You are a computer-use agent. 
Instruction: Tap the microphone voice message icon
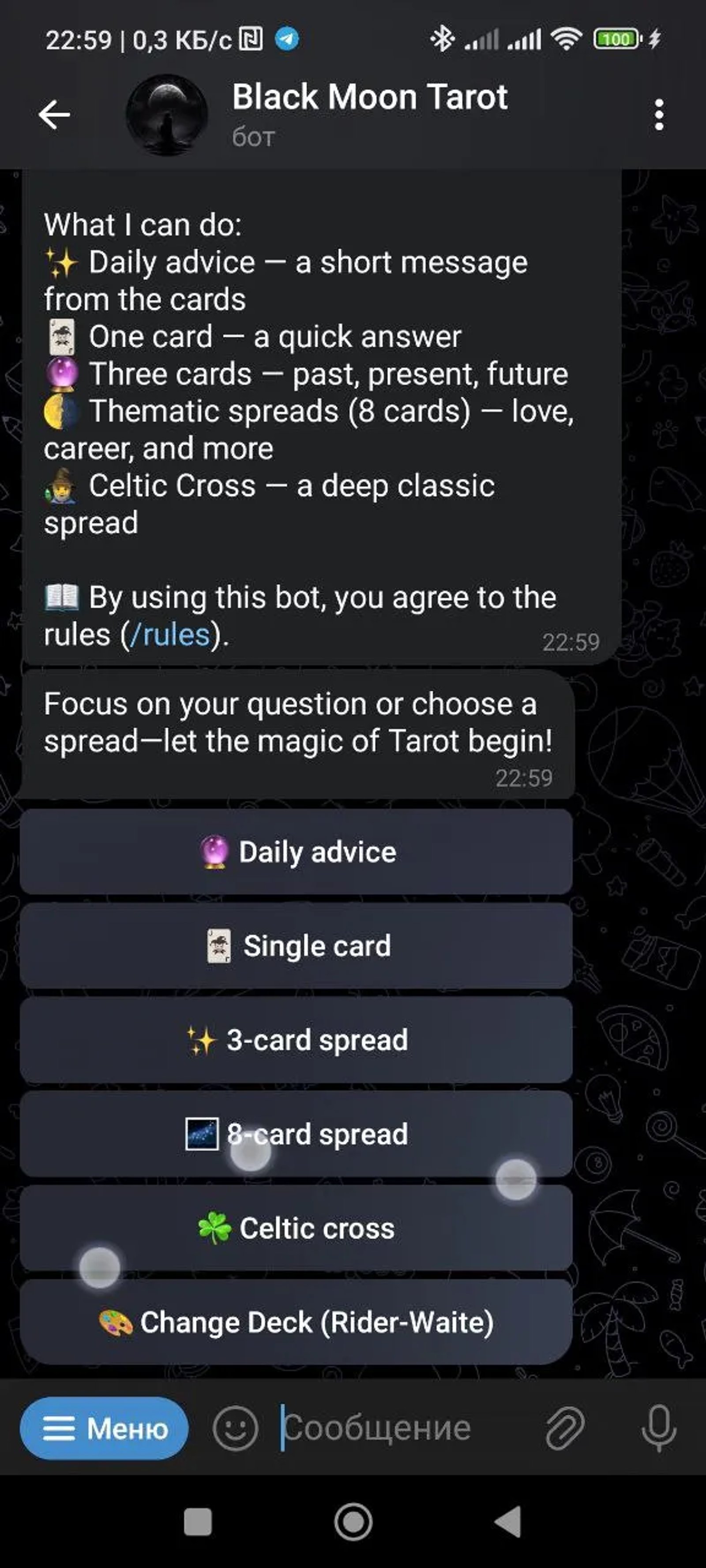(x=658, y=1428)
